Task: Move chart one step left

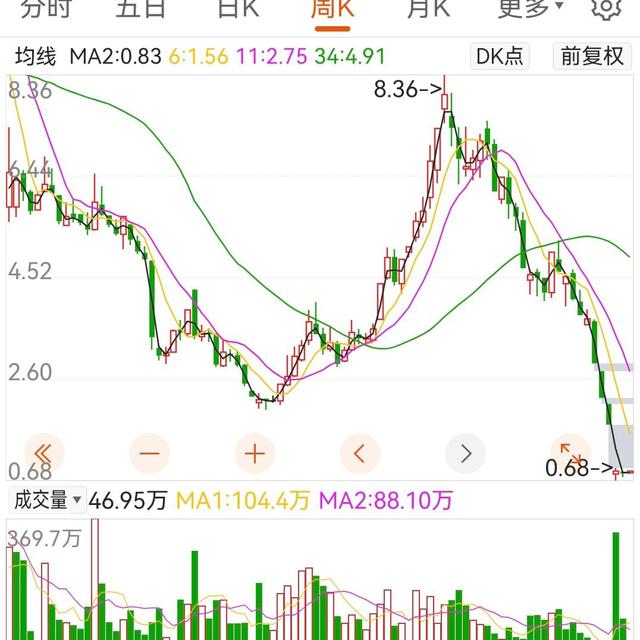Action: tap(361, 453)
